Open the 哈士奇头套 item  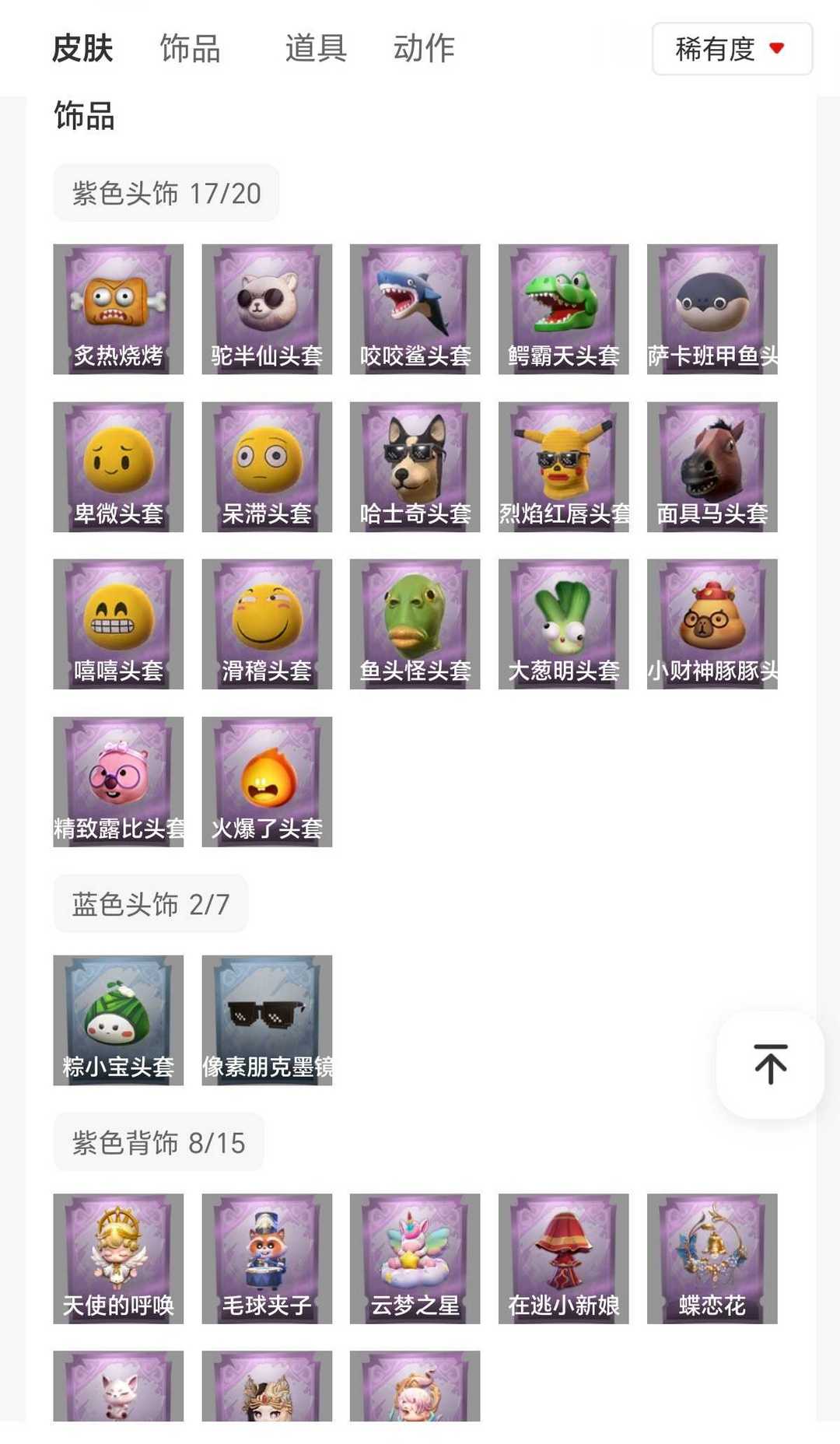click(415, 467)
